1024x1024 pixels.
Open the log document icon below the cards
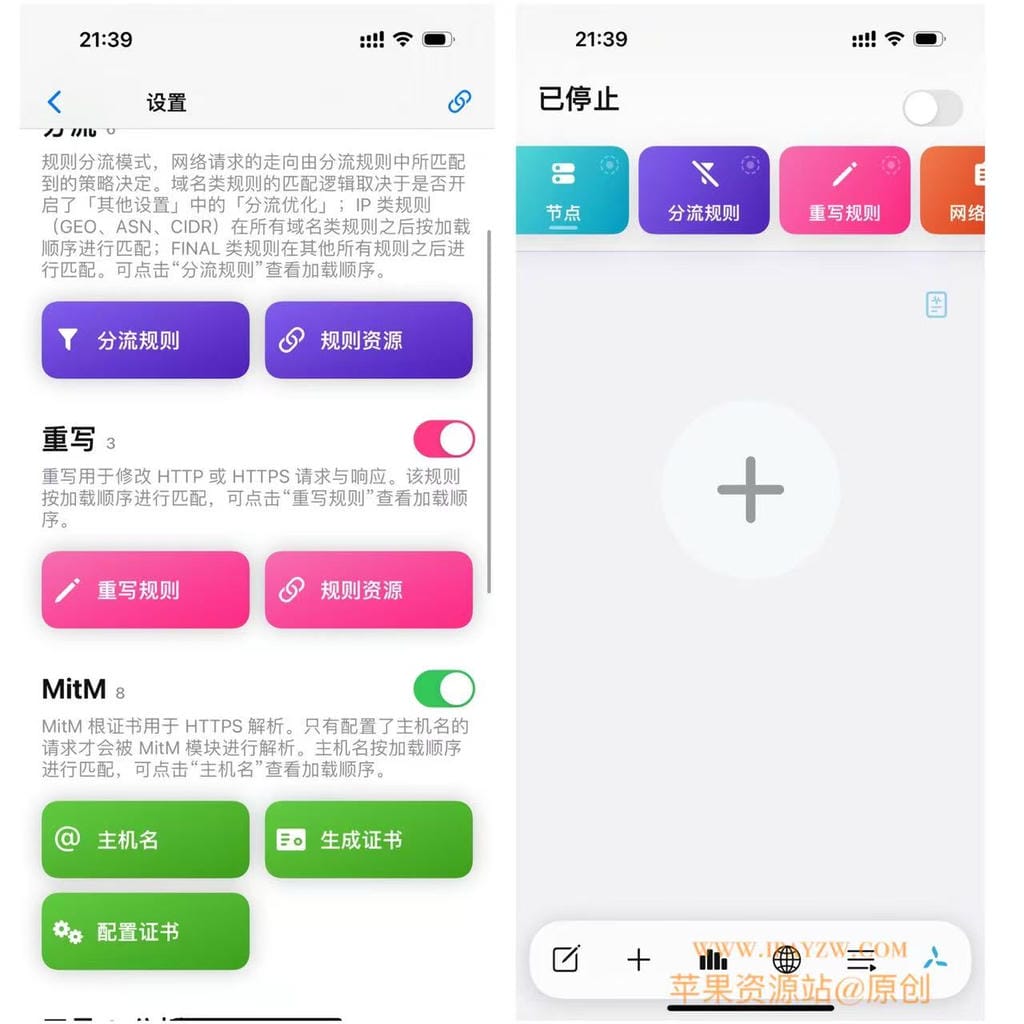tap(936, 305)
